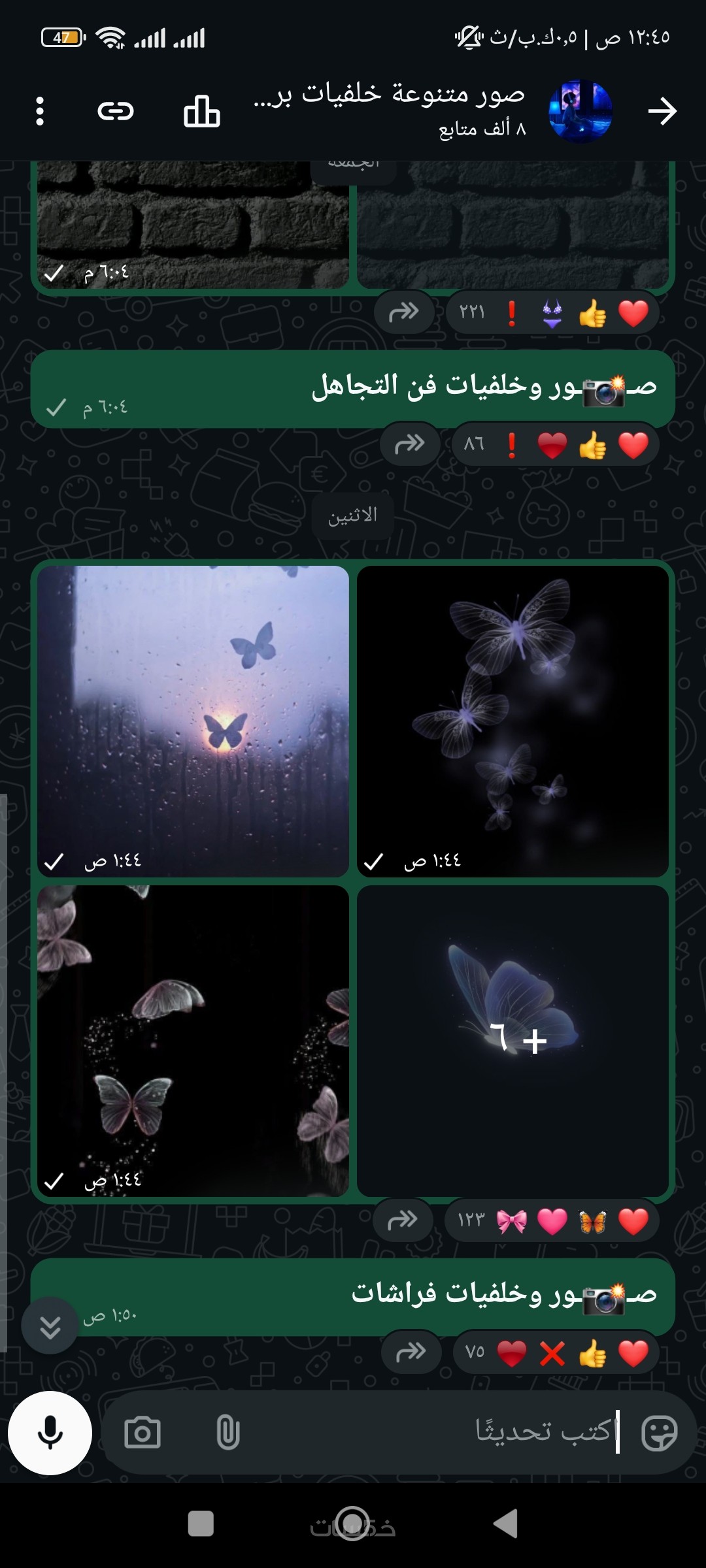Open channel insights bar chart icon
The width and height of the screenshot is (706, 1568).
(x=201, y=111)
